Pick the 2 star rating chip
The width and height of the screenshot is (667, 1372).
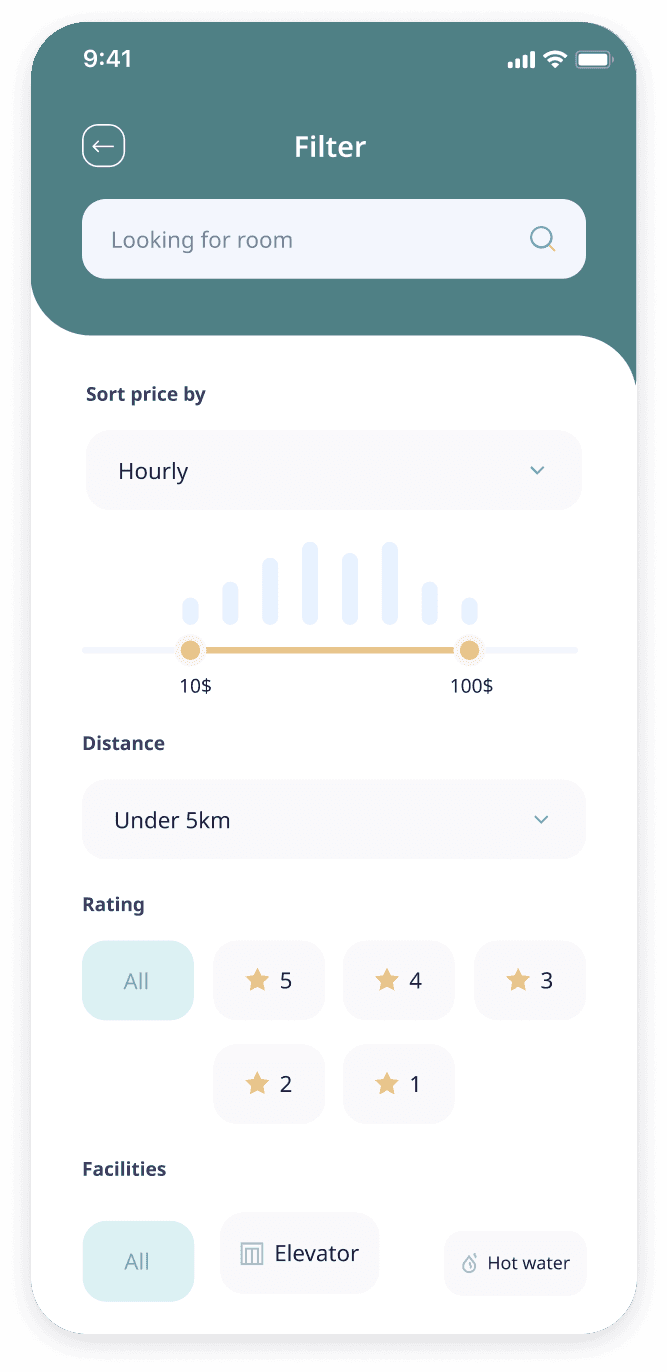269,1084
